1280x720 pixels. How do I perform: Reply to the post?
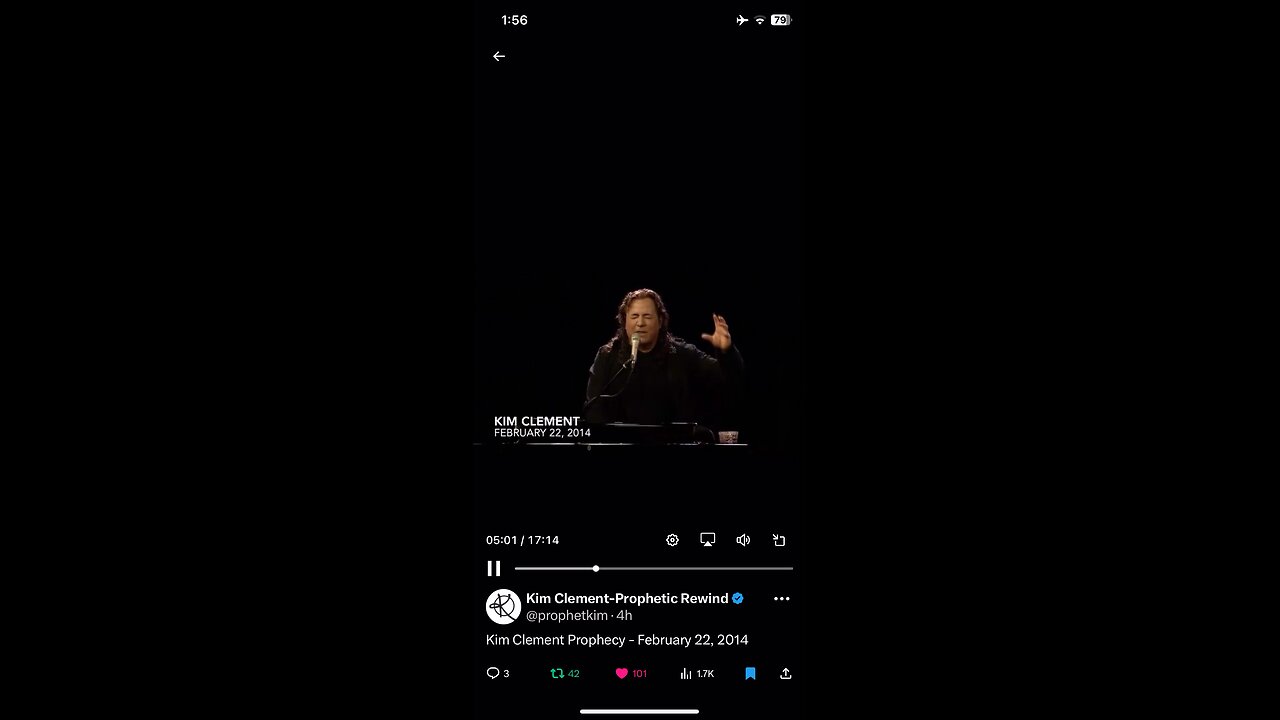coord(493,673)
